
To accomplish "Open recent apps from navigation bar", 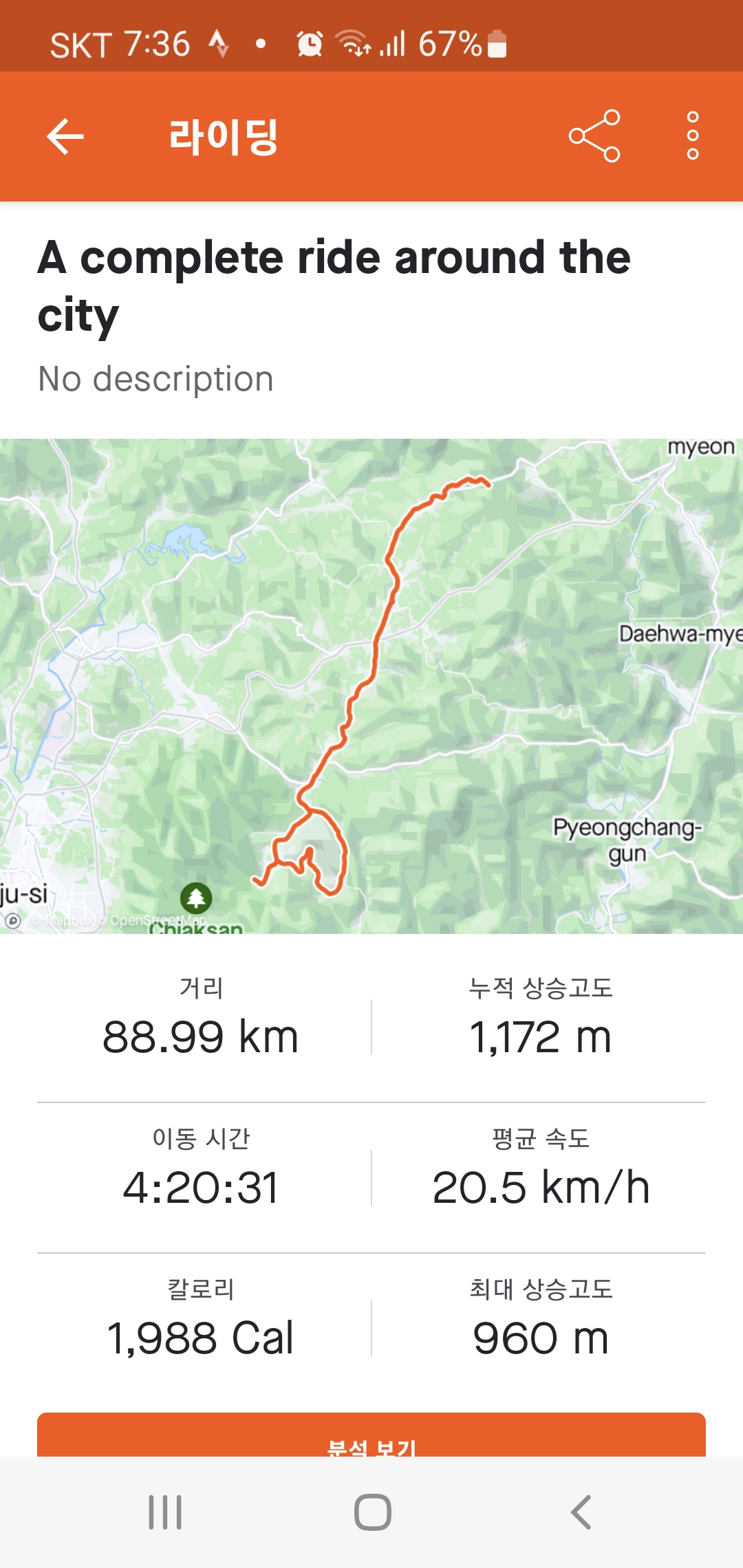I will click(x=165, y=1512).
